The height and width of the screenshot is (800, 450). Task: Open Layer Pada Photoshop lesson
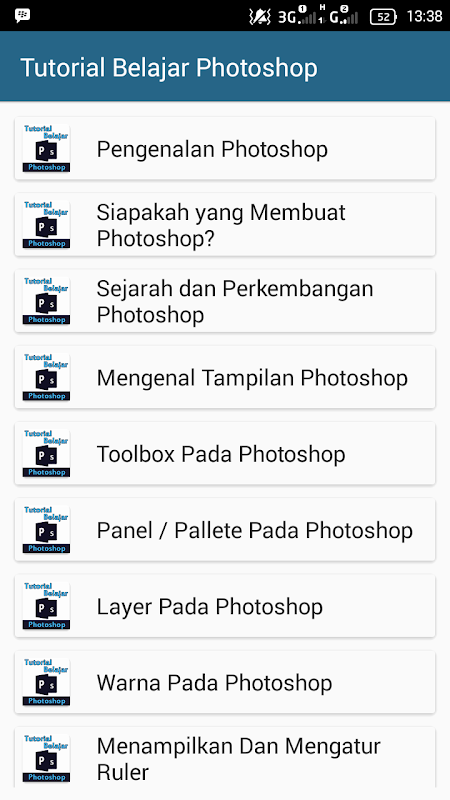tap(224, 606)
